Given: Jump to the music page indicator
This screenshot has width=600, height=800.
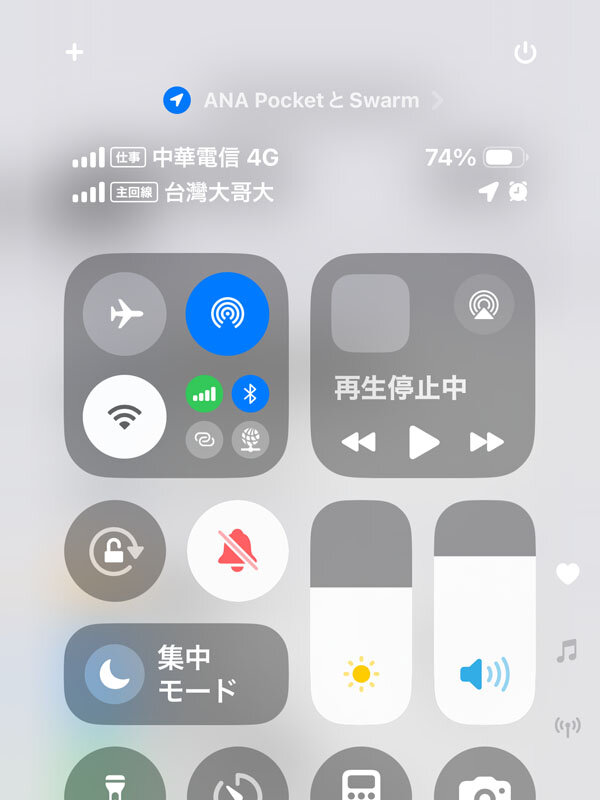Looking at the screenshot, I should pos(567,652).
